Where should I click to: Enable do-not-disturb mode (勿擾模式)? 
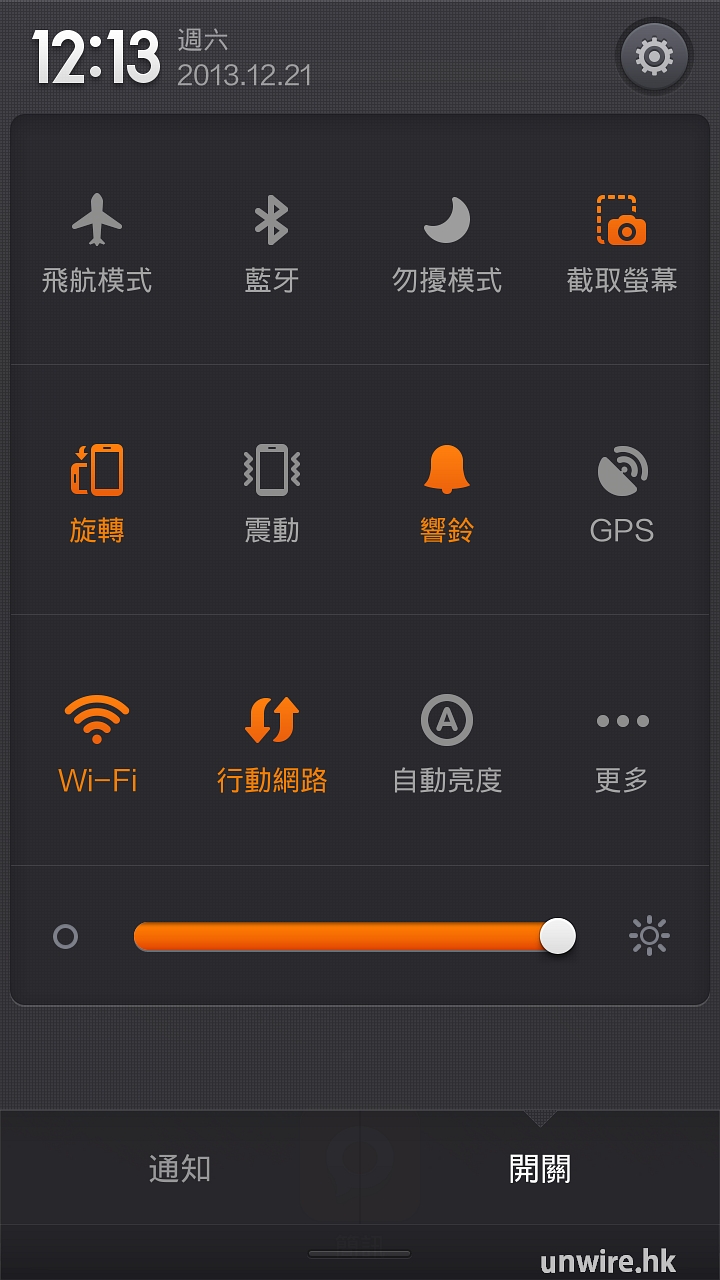point(447,242)
